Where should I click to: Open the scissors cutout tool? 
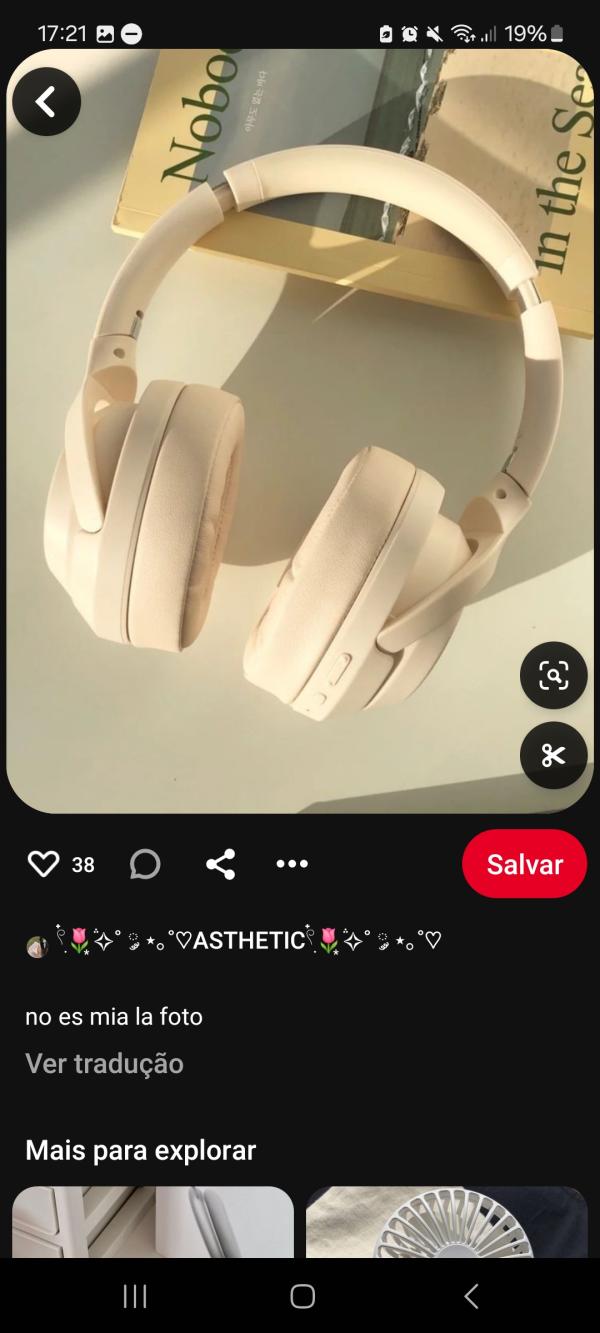(553, 756)
